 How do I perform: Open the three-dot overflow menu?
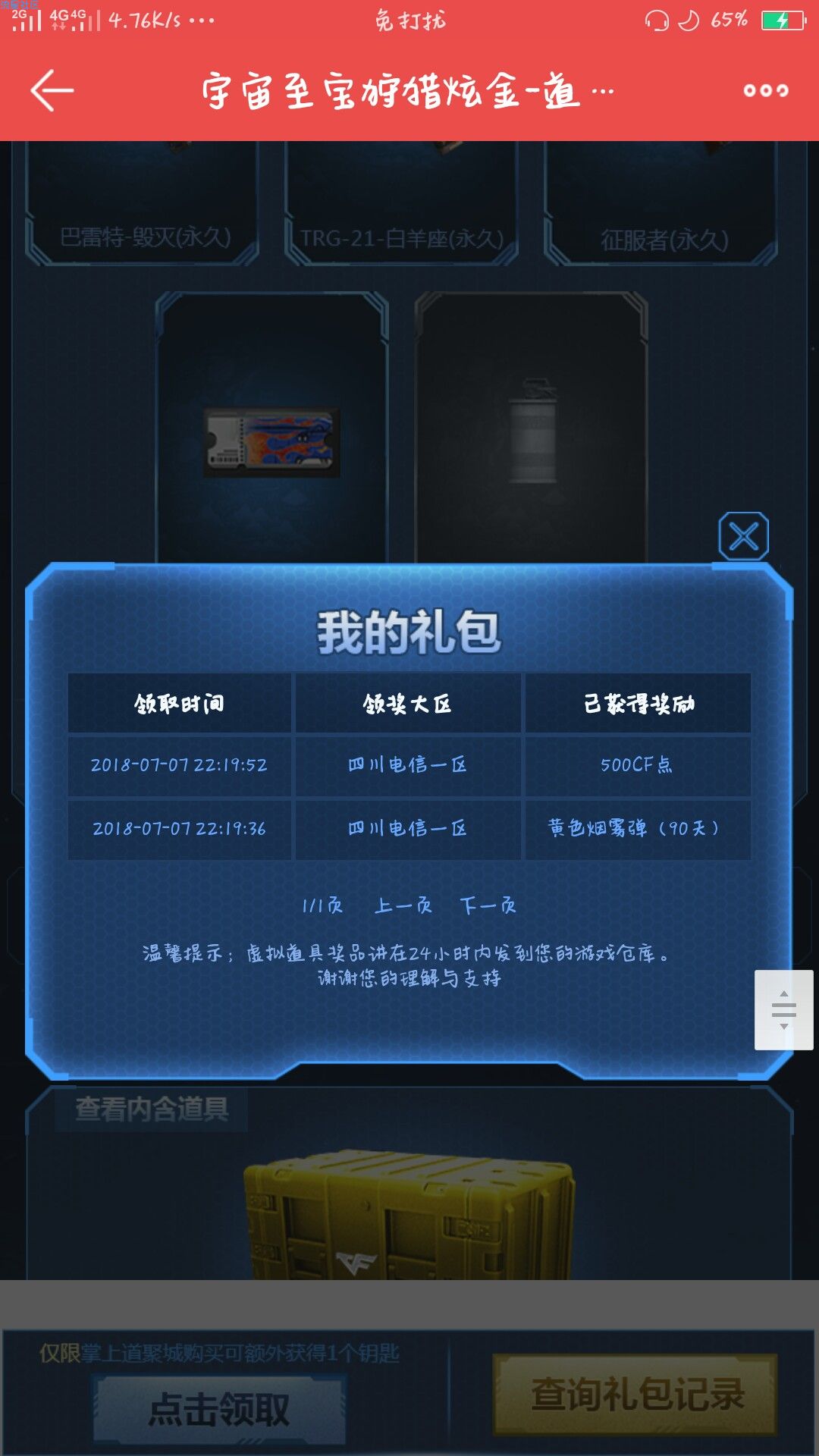click(x=765, y=91)
